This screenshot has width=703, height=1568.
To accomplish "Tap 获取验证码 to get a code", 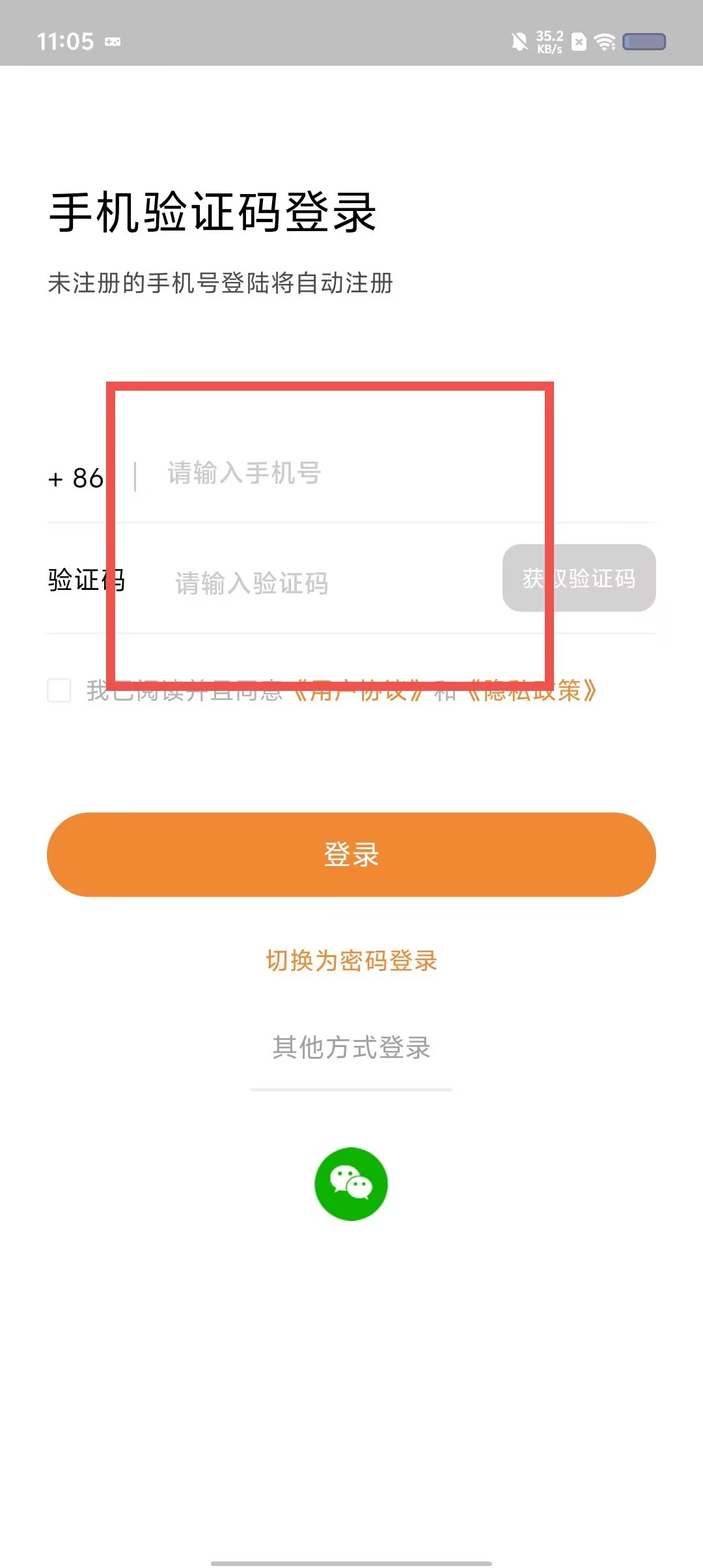I will [x=579, y=578].
